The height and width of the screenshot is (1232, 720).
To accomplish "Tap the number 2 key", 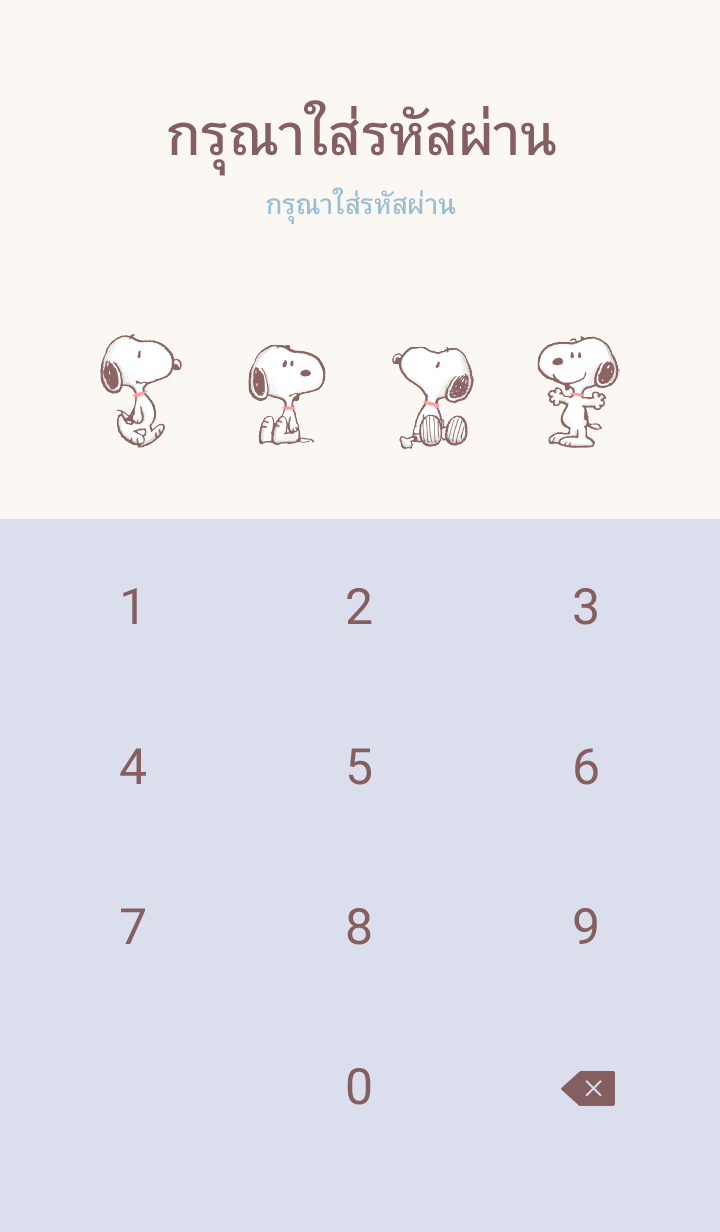I will pyautogui.click(x=359, y=607).
